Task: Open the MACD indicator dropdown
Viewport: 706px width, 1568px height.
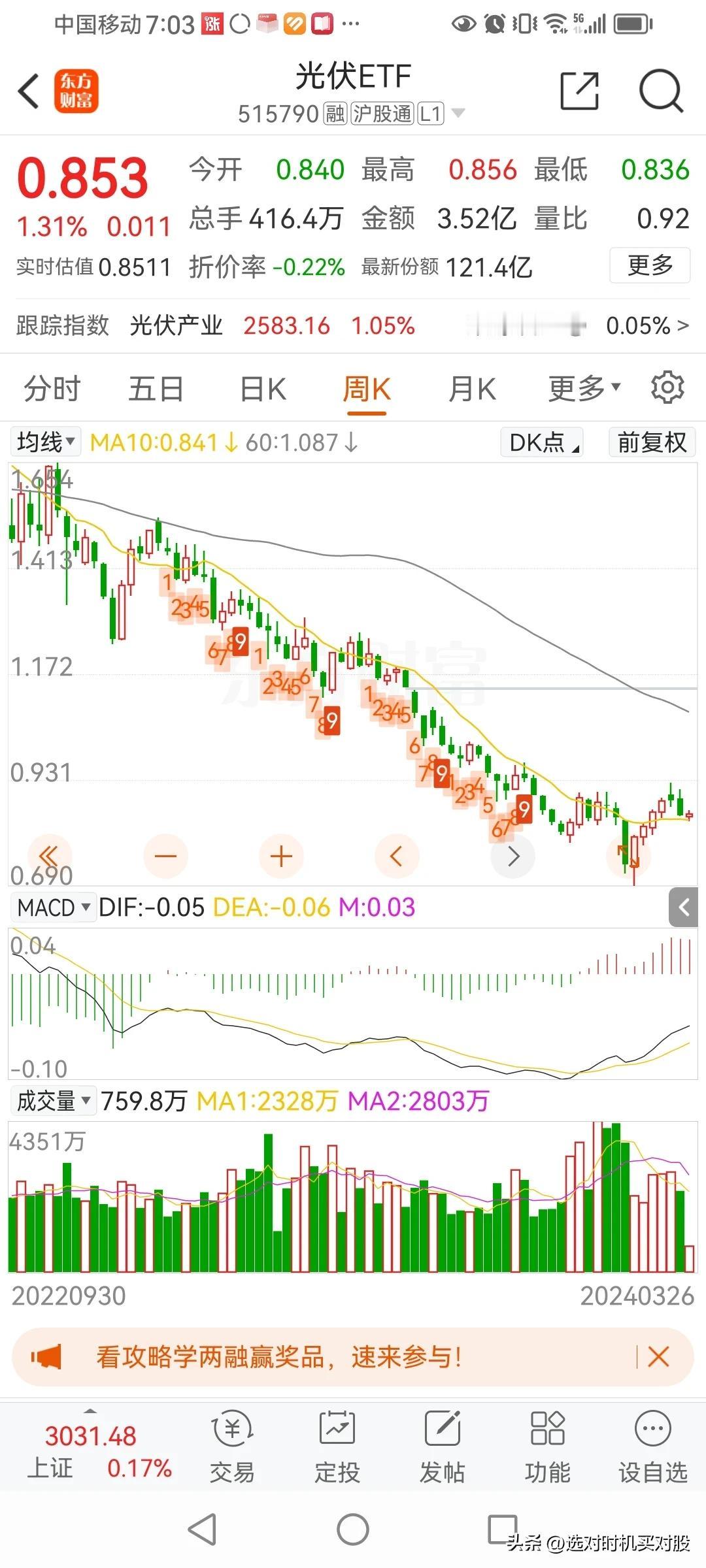Action: click(x=54, y=907)
